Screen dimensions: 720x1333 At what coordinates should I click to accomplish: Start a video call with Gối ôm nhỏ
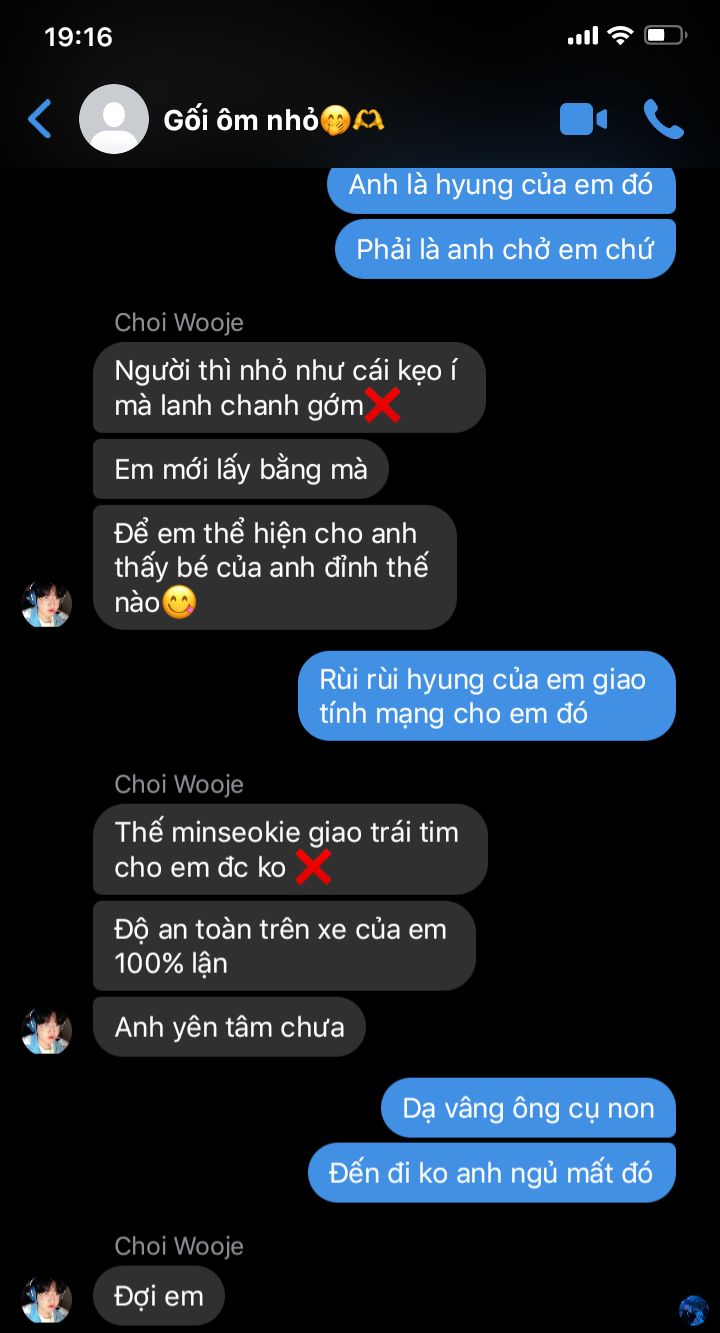coord(583,119)
